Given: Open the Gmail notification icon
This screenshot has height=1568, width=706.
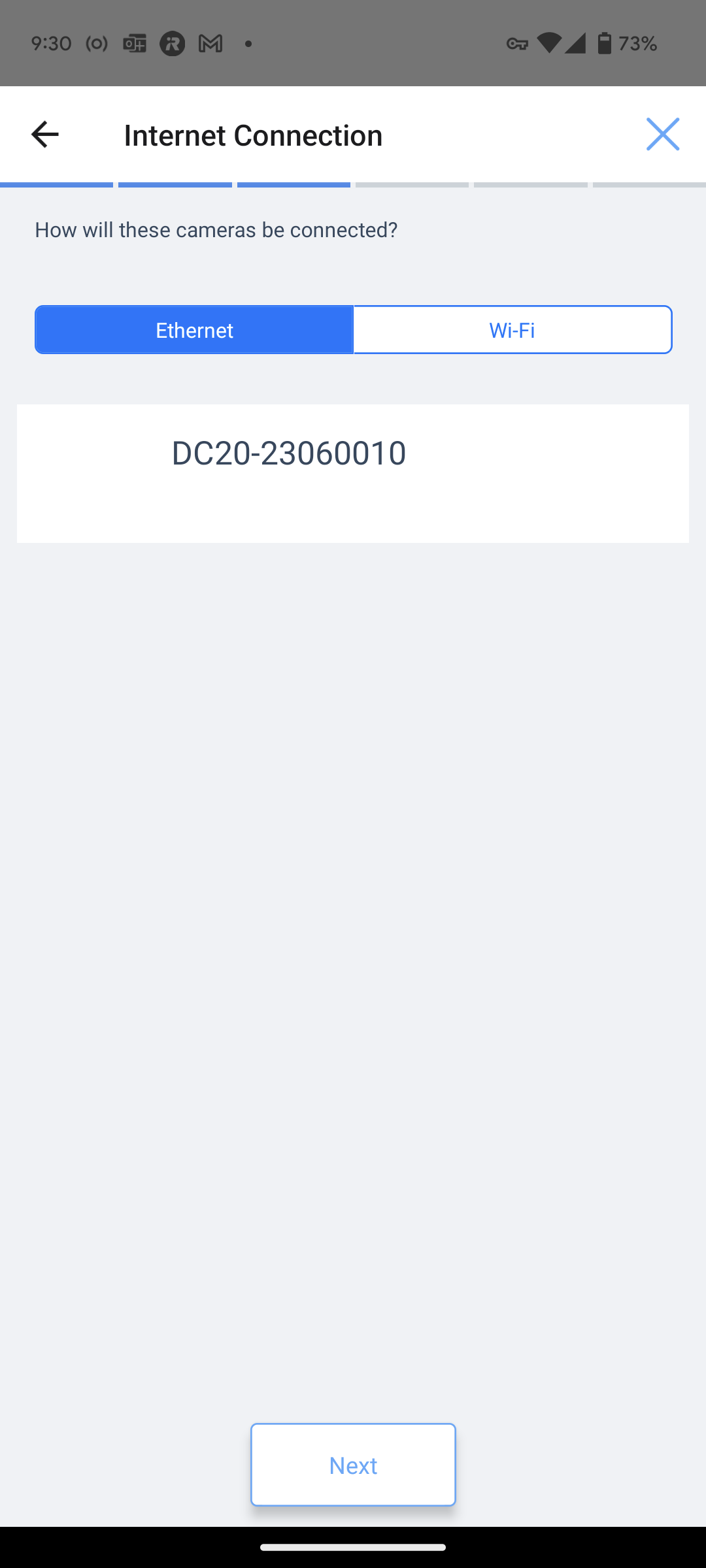Looking at the screenshot, I should coord(210,43).
